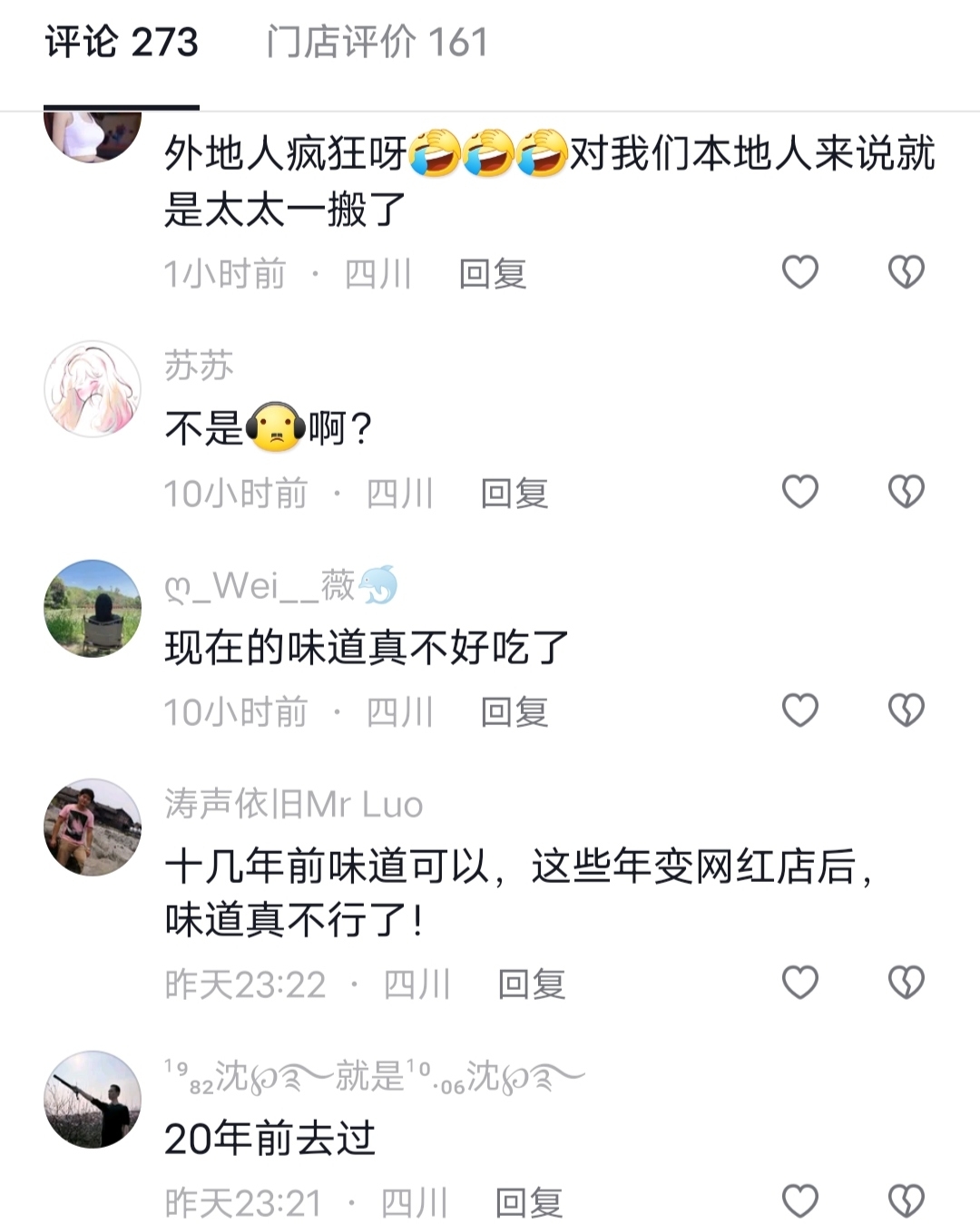Reply to the 现在的味道真不好吃了 comment
This screenshot has width=980, height=1224.
point(514,712)
